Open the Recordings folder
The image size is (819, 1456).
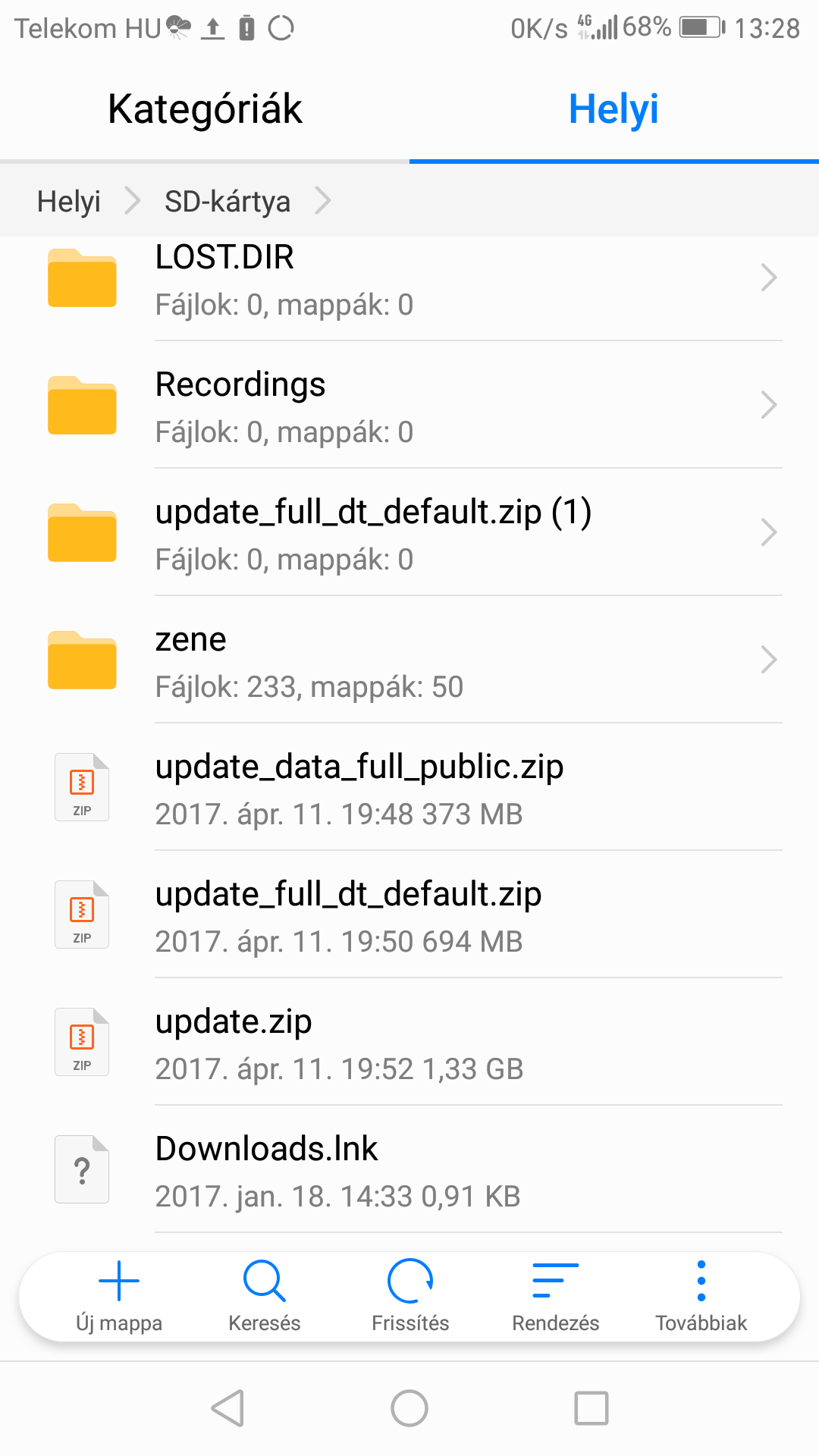coord(409,406)
